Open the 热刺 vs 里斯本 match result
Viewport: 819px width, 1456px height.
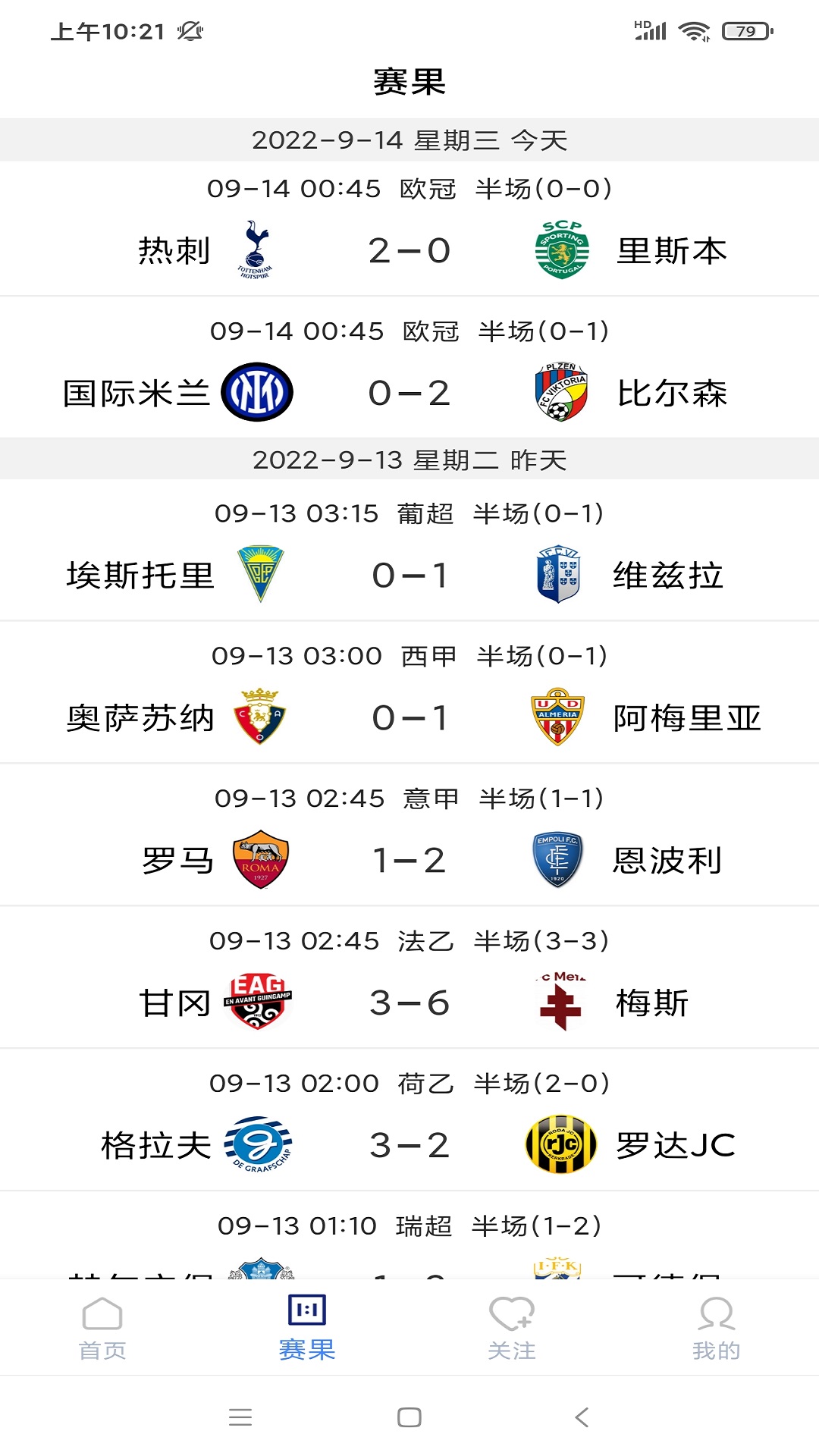click(x=409, y=228)
